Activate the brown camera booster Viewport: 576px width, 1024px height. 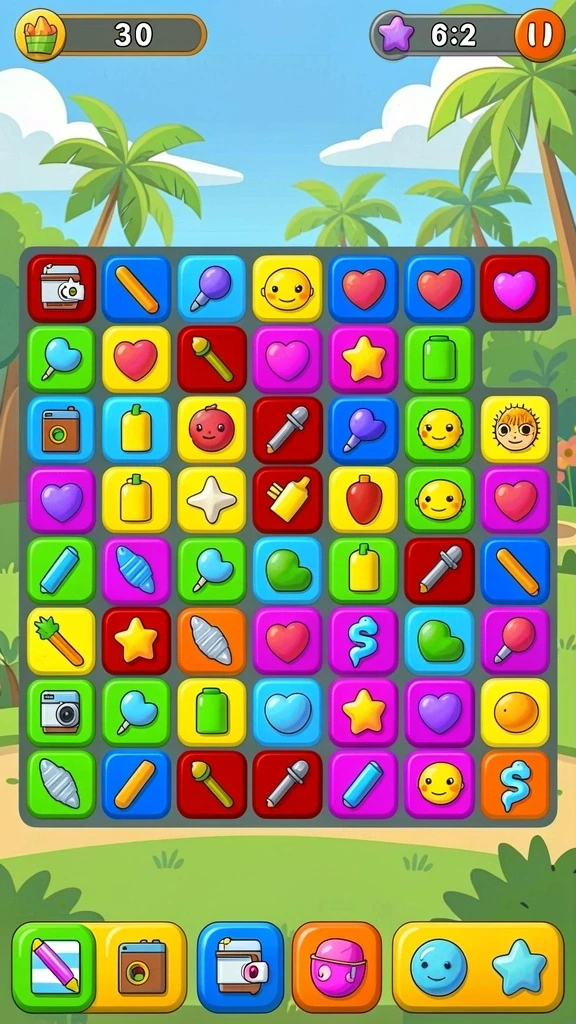click(142, 967)
